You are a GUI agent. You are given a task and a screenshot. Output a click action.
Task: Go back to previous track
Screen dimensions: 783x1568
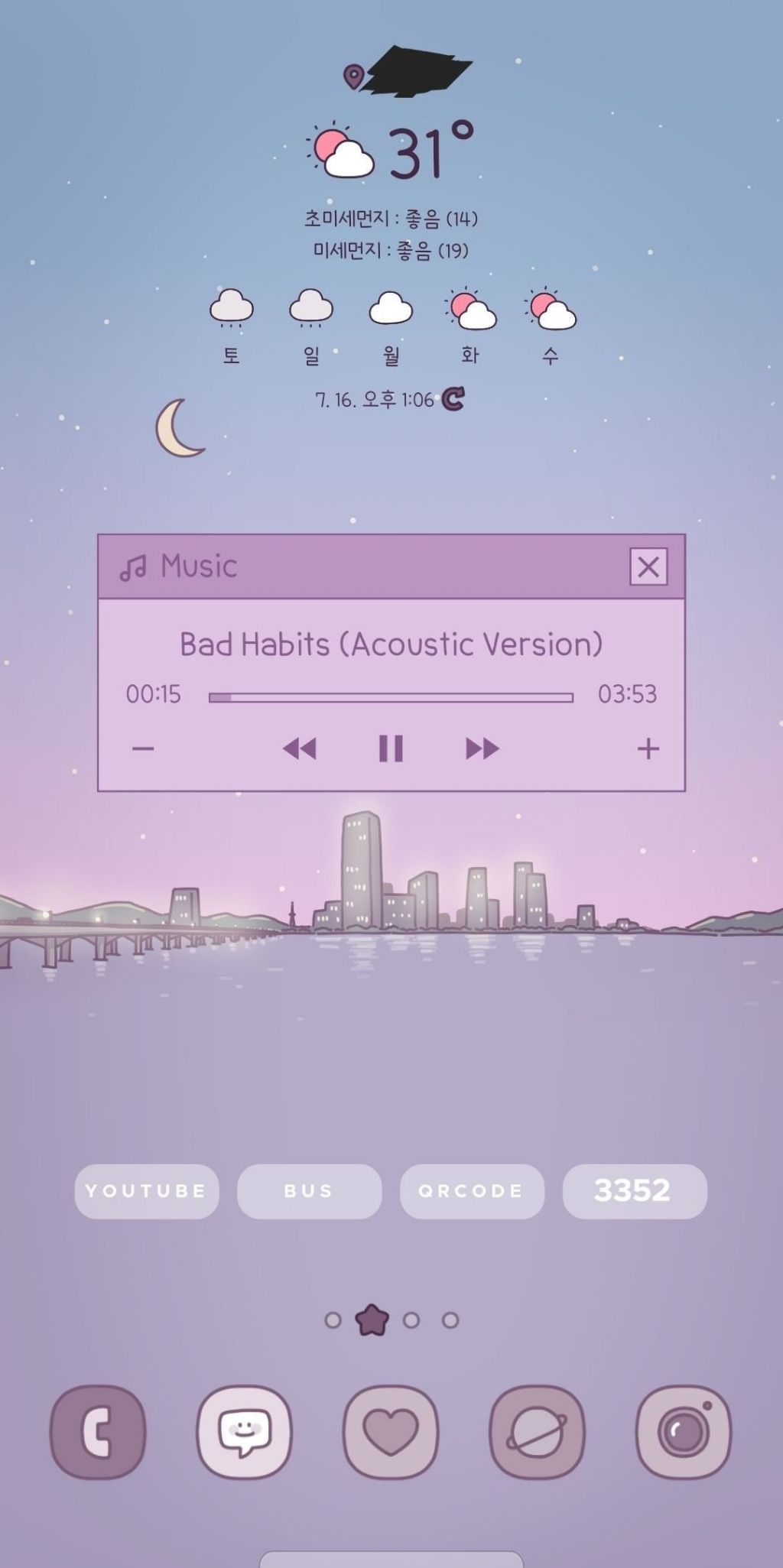click(x=299, y=748)
